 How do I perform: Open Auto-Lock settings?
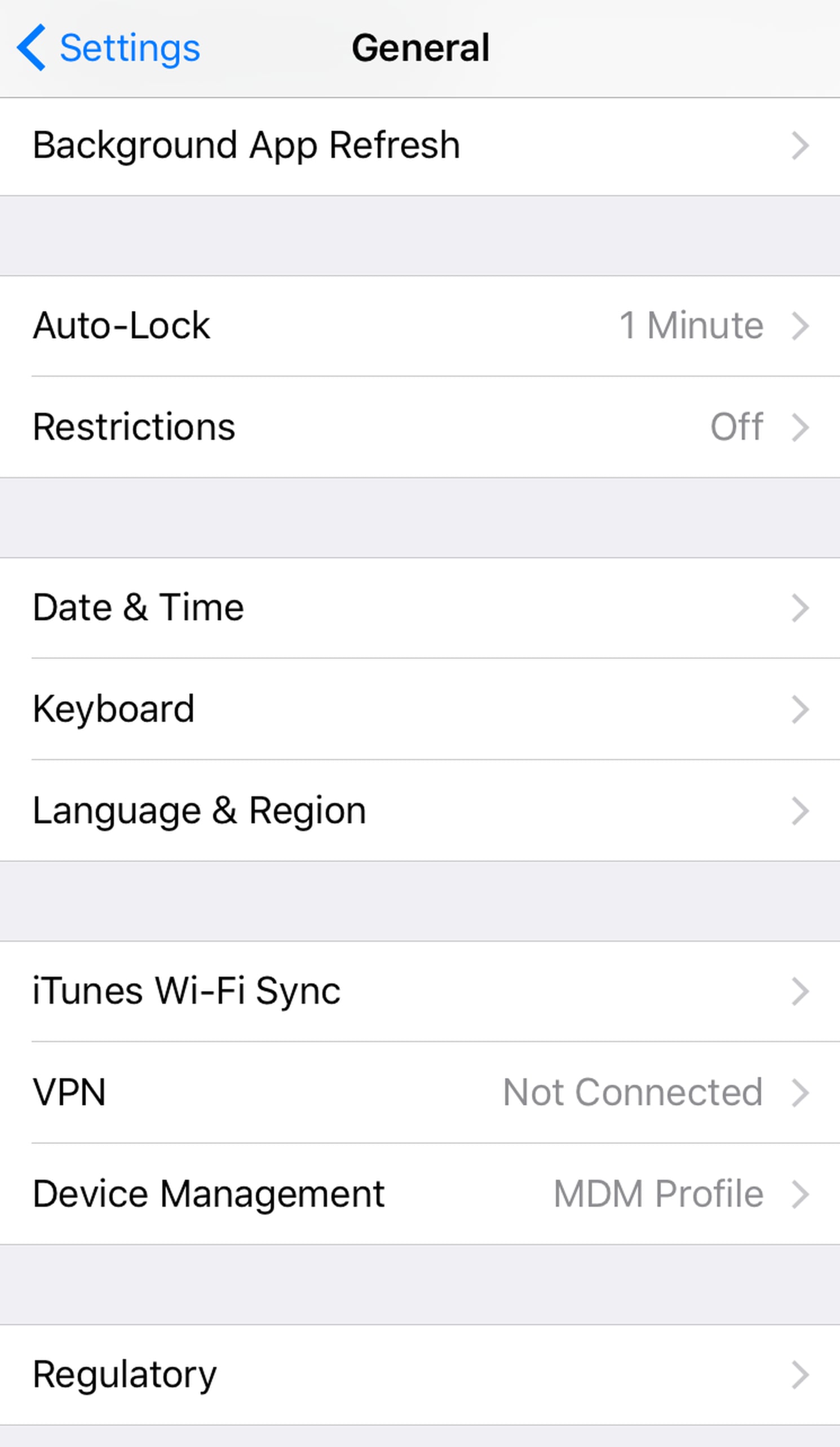(x=419, y=326)
